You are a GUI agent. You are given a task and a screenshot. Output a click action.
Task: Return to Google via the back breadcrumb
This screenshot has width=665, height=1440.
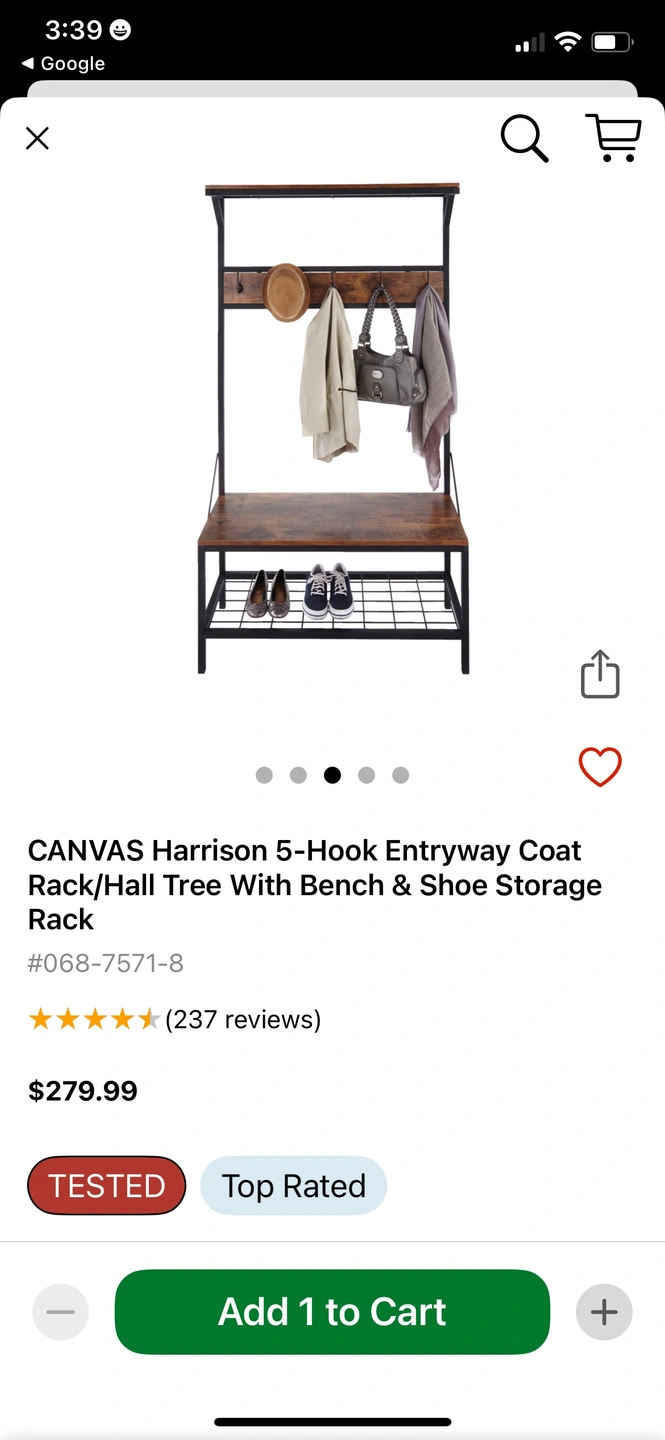tap(63, 63)
